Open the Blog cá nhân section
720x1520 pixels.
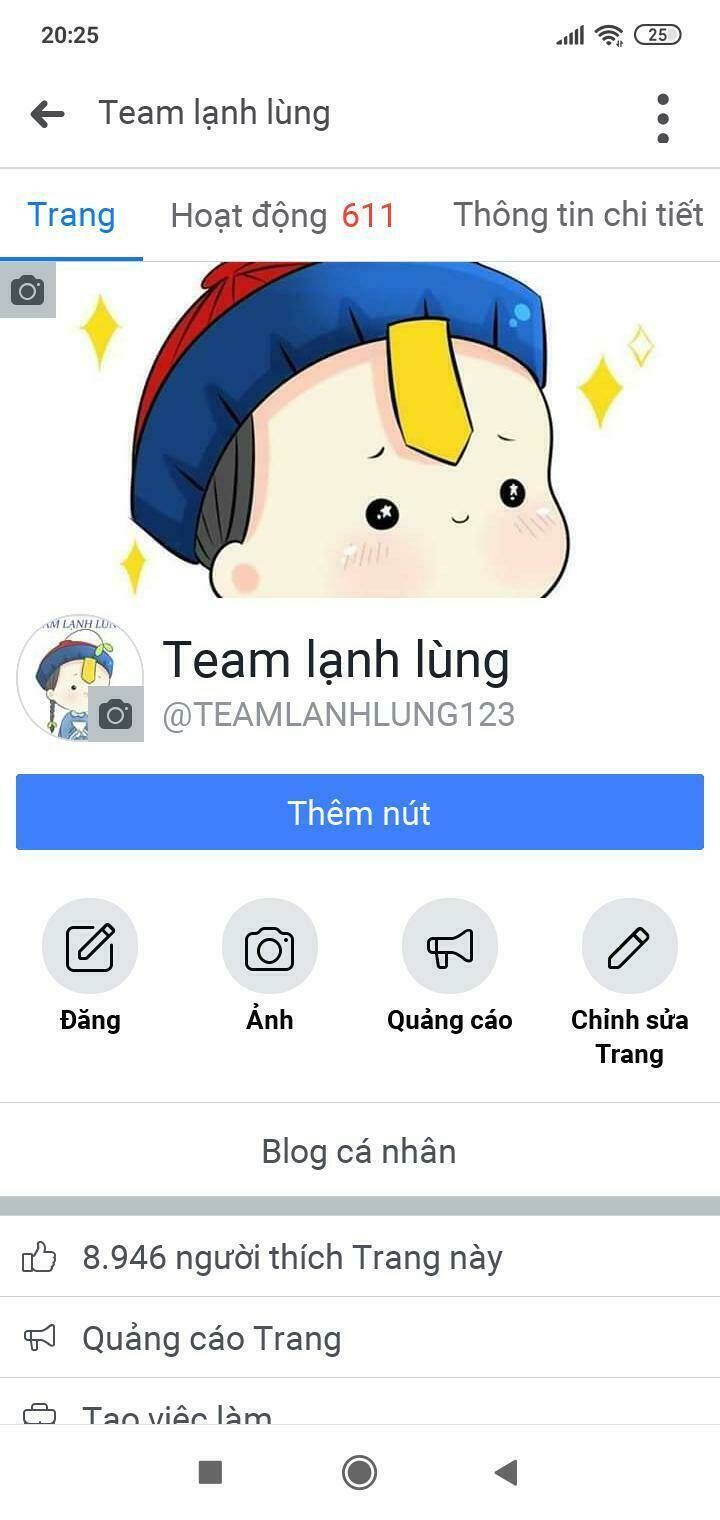pos(359,1151)
